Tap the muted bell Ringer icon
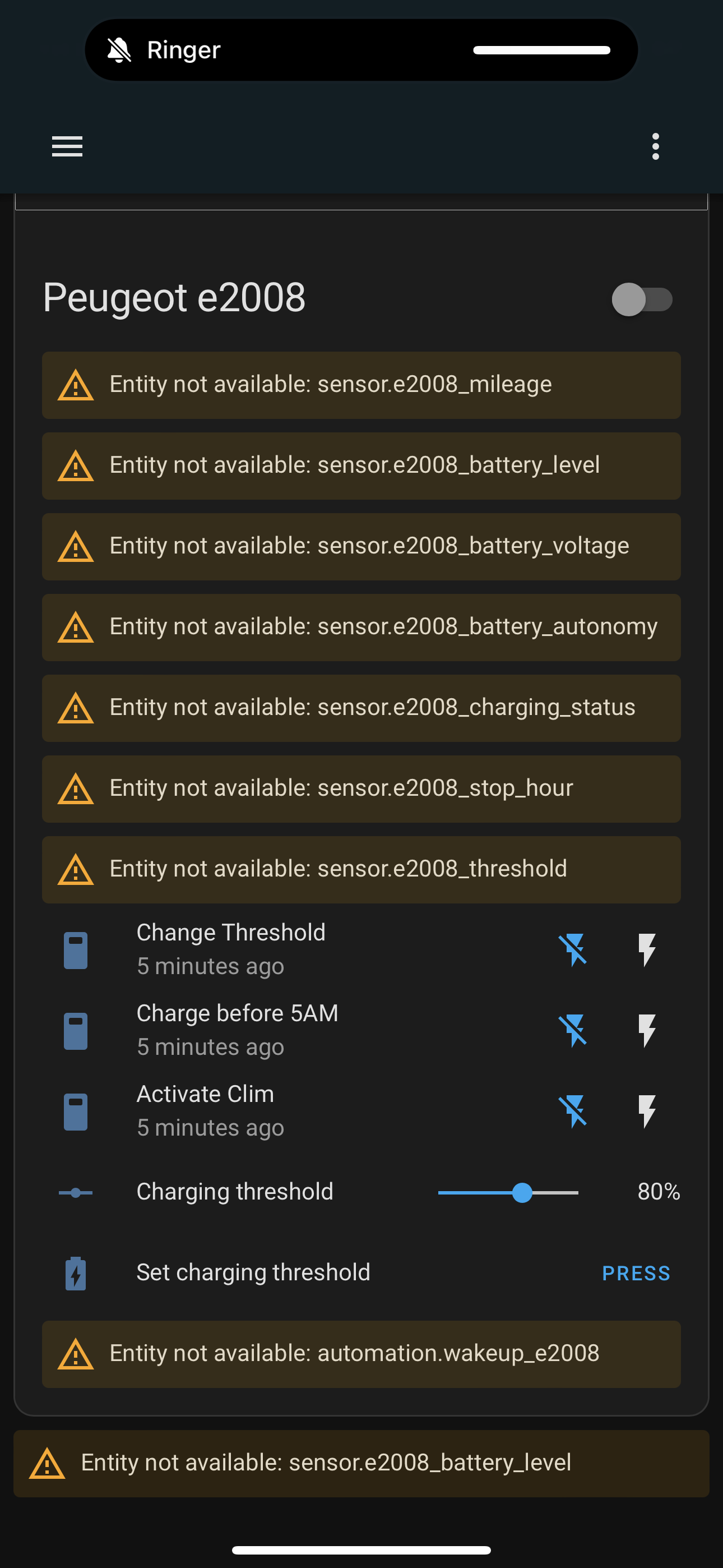Screen dimensions: 723x1568 [119, 50]
